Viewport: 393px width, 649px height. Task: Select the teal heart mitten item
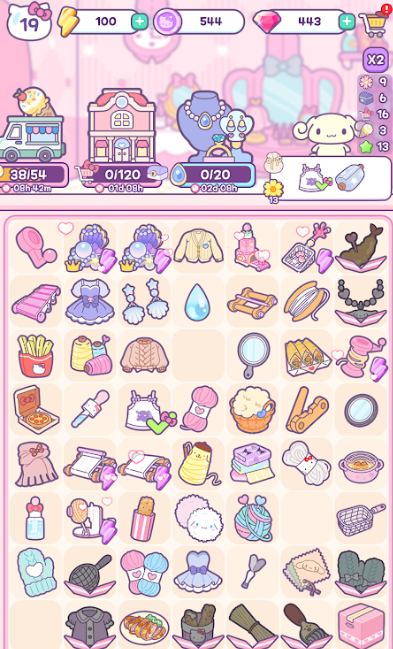point(36,572)
